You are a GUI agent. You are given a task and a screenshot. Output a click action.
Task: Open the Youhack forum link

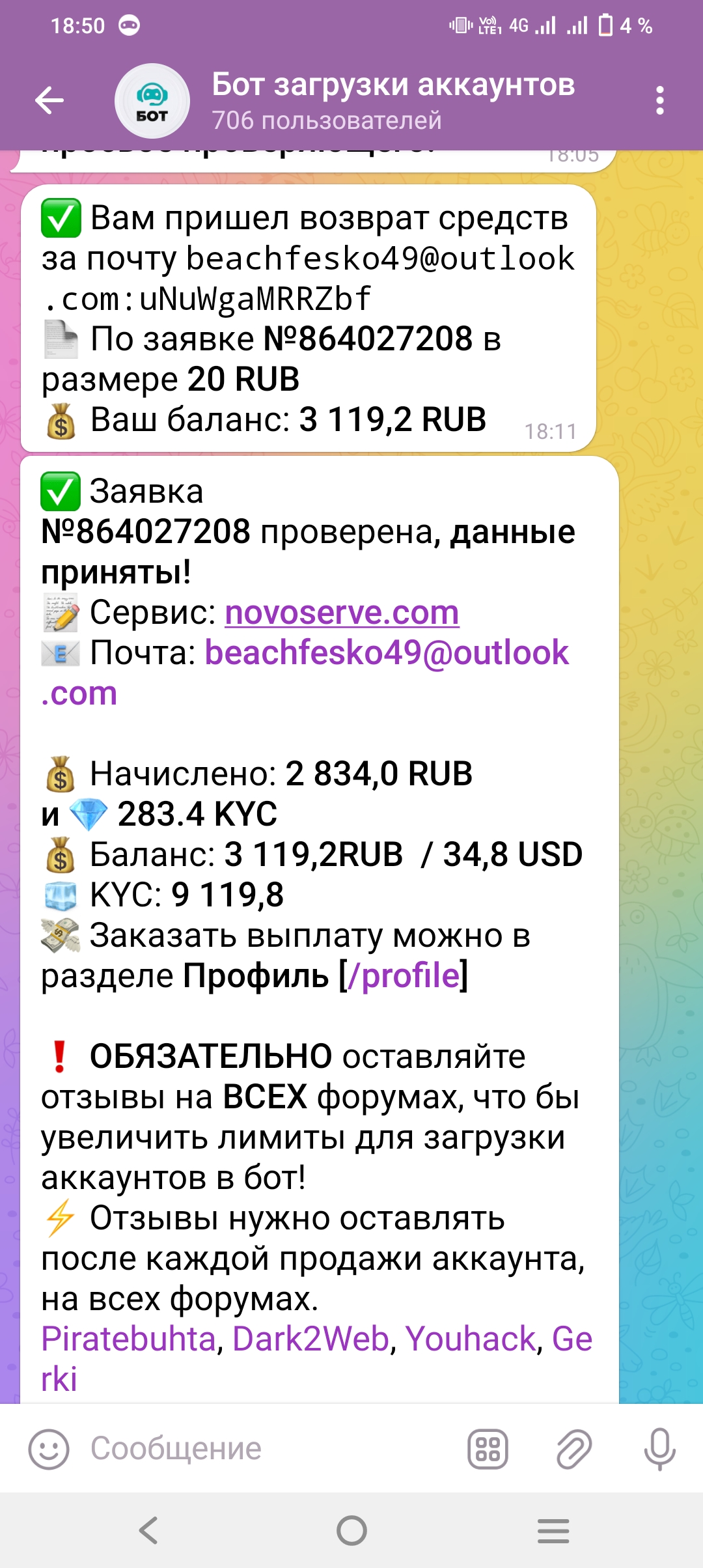point(470,1339)
